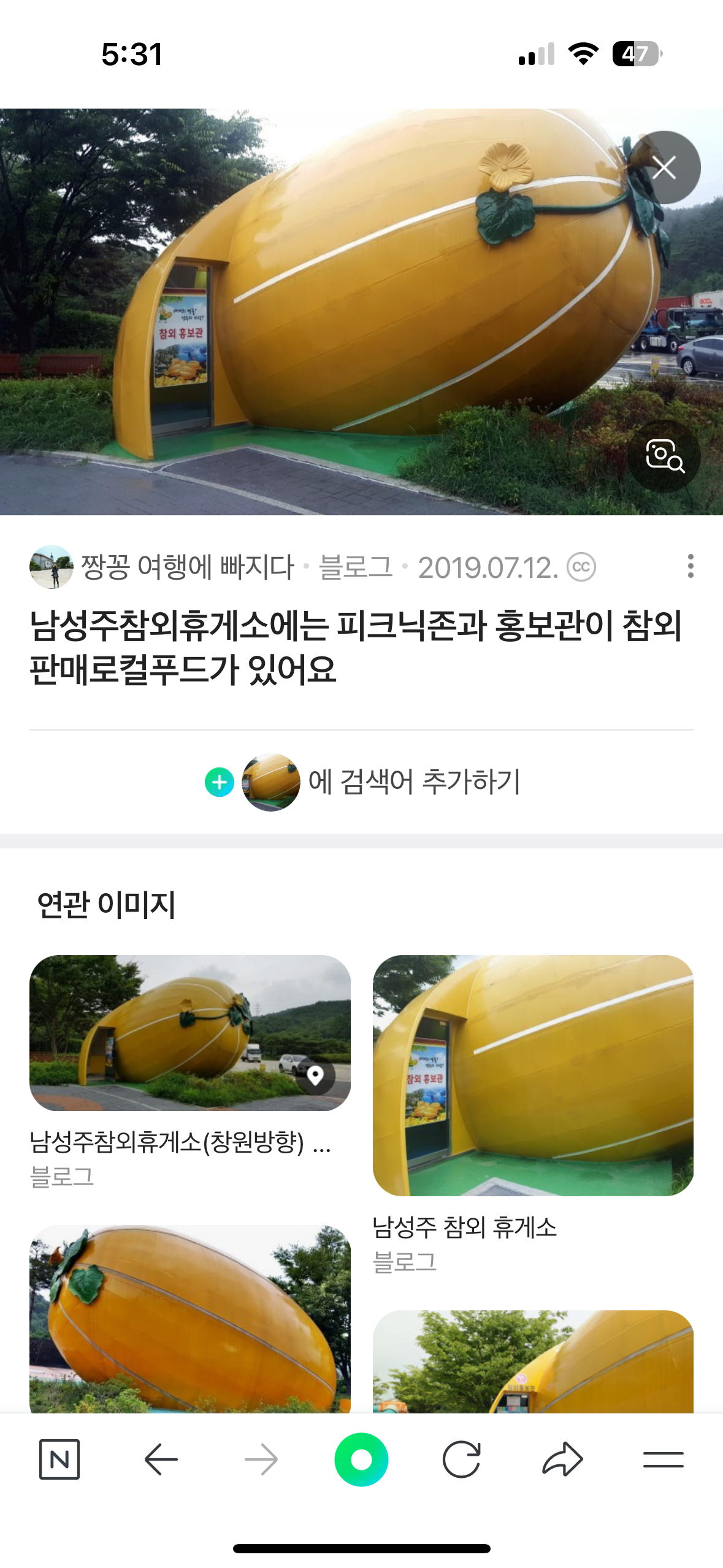Open the 남성주참외휴게소 blog post title
Viewport: 723px width, 1568px height.
356,647
